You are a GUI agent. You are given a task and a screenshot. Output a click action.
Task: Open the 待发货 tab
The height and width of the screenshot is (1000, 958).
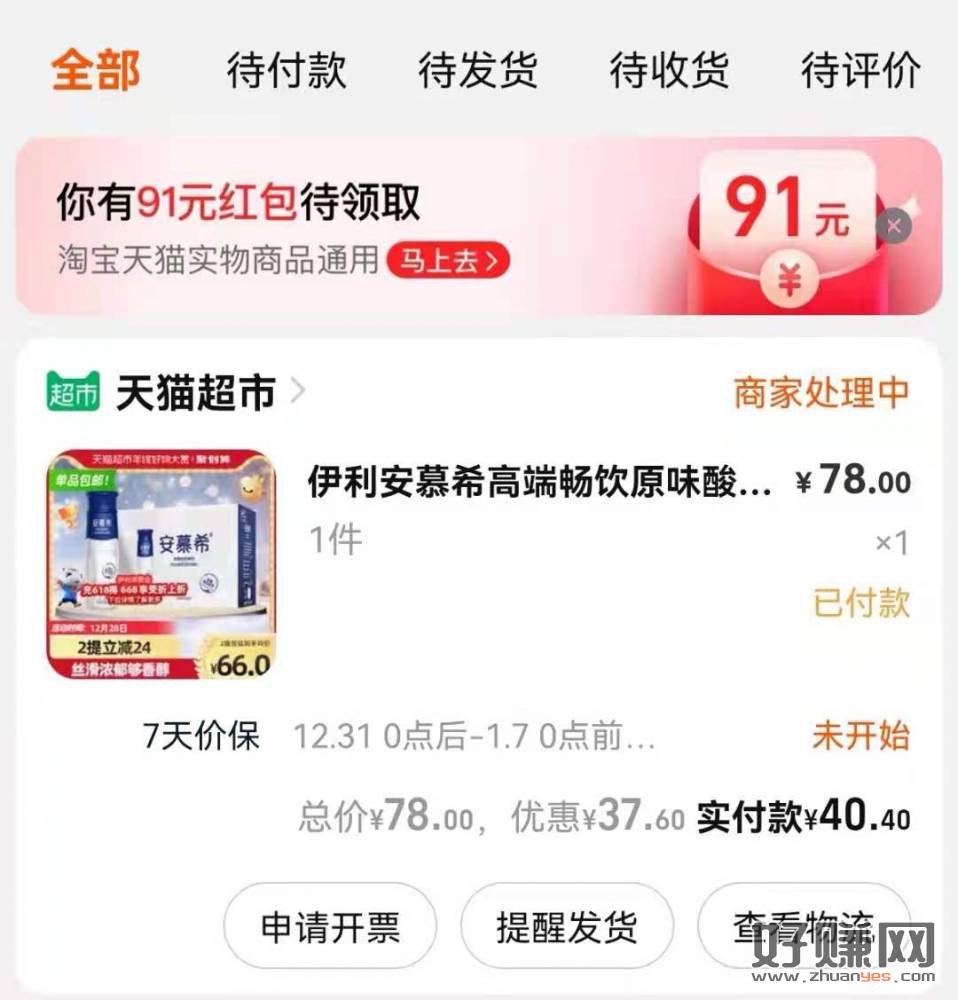tap(477, 70)
